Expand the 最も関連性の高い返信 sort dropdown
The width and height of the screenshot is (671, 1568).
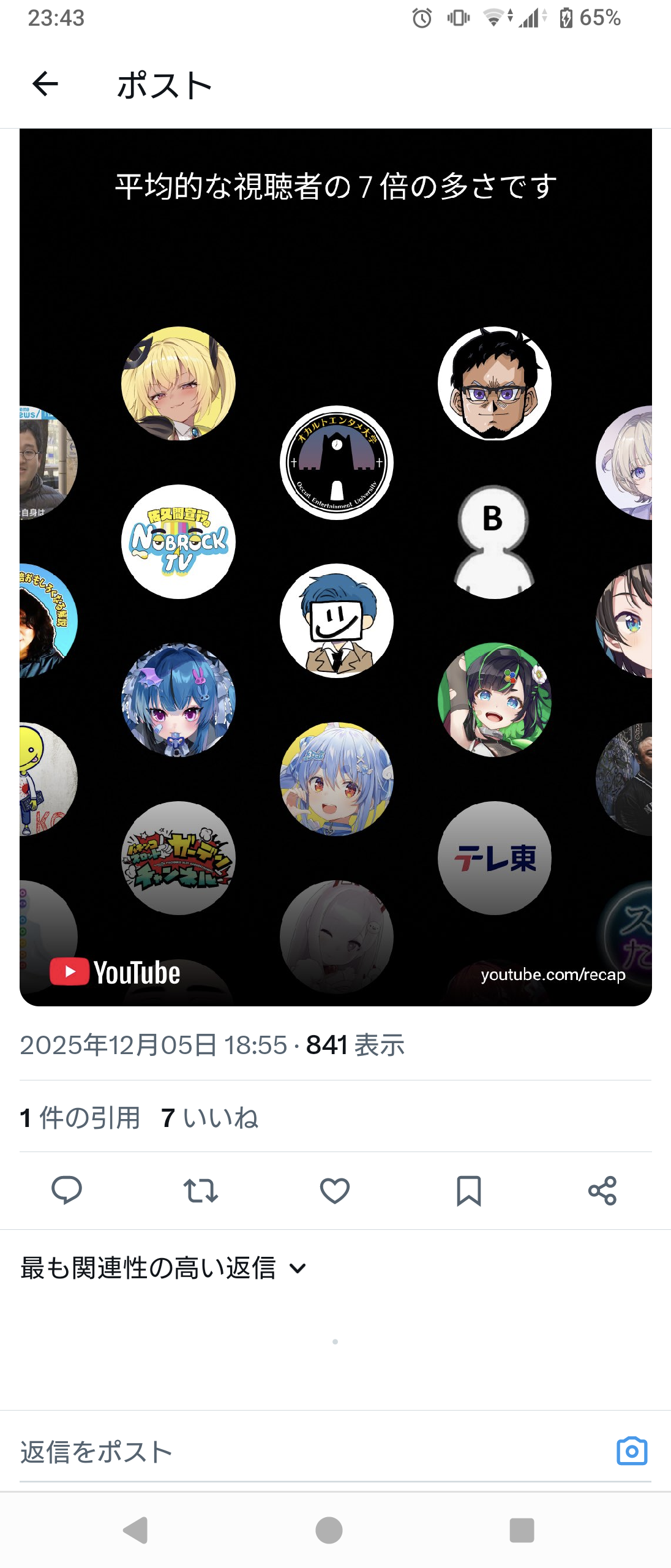click(x=163, y=1268)
